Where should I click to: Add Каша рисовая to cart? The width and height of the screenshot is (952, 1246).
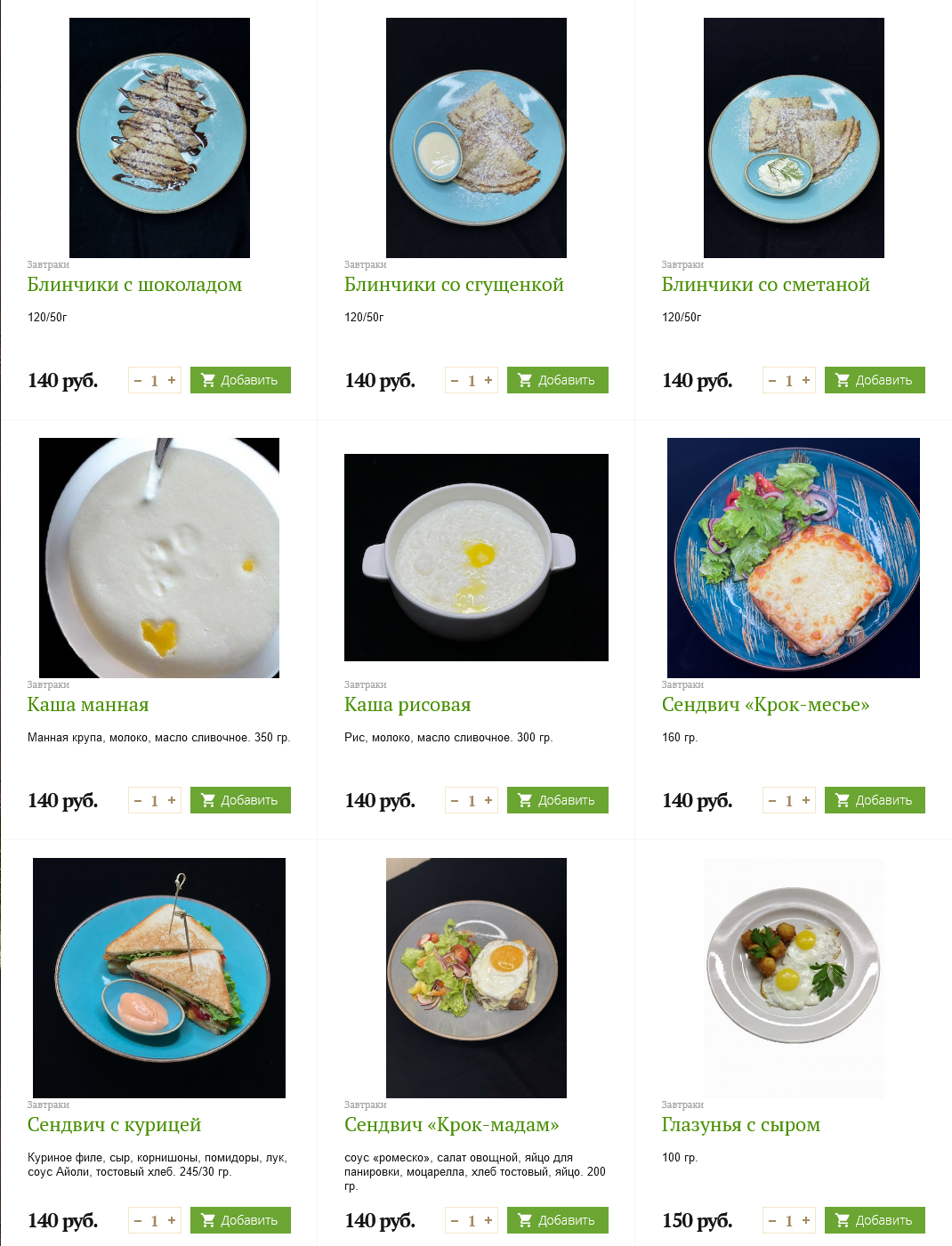tap(557, 800)
